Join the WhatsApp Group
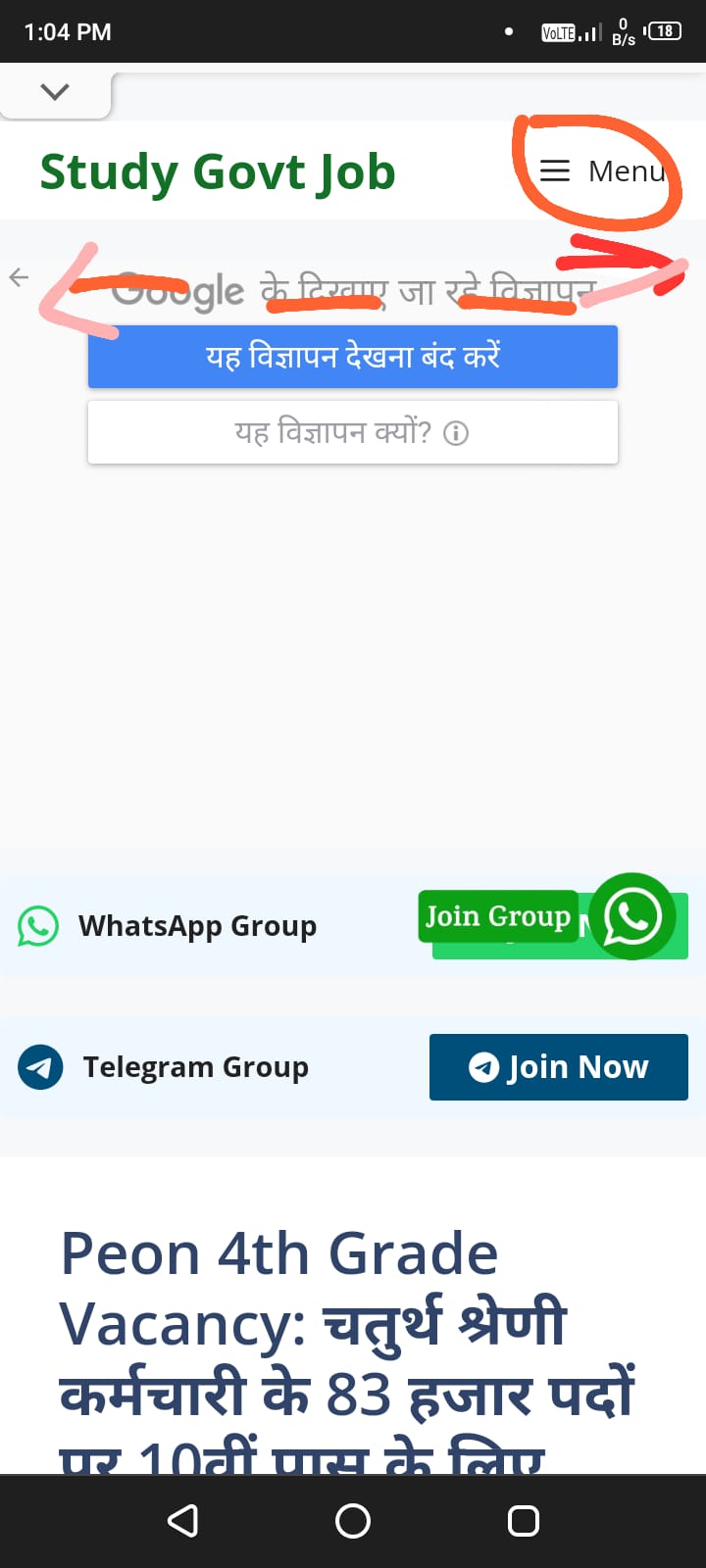 click(497, 916)
